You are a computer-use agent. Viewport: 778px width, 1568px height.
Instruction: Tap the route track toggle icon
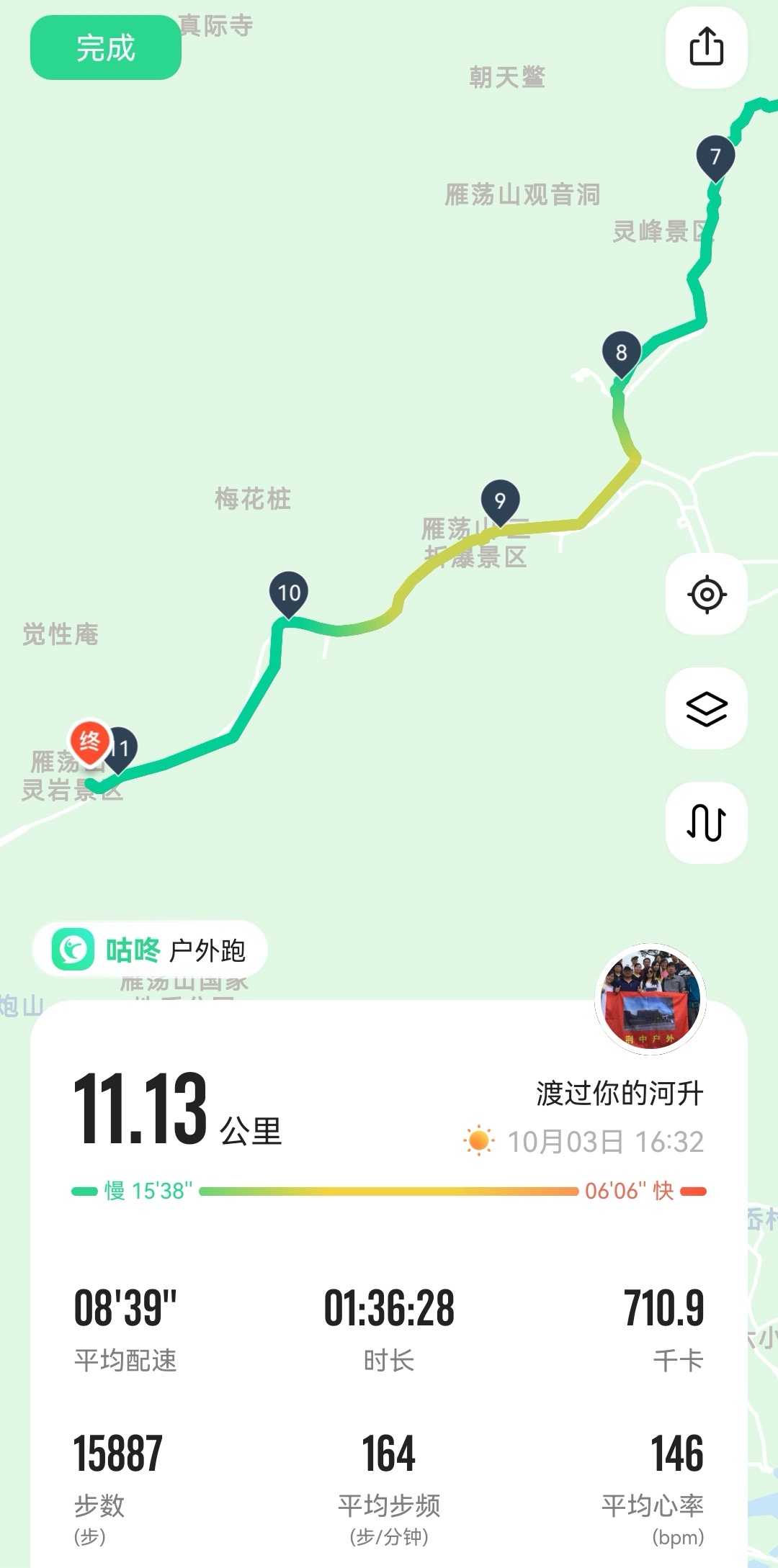706,823
